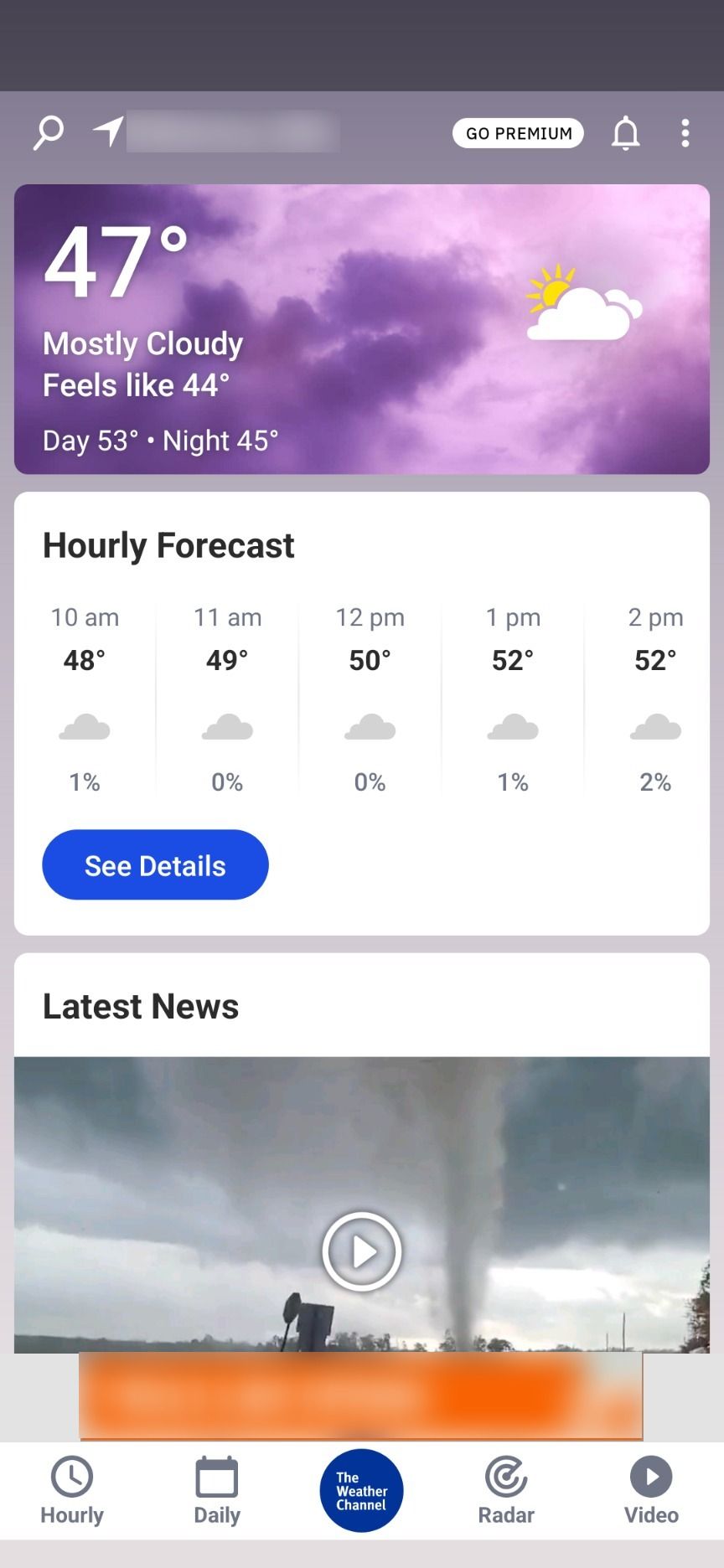Open the 2 pm hourly forecast column
Viewport: 724px width, 1568px height.
pos(656,699)
